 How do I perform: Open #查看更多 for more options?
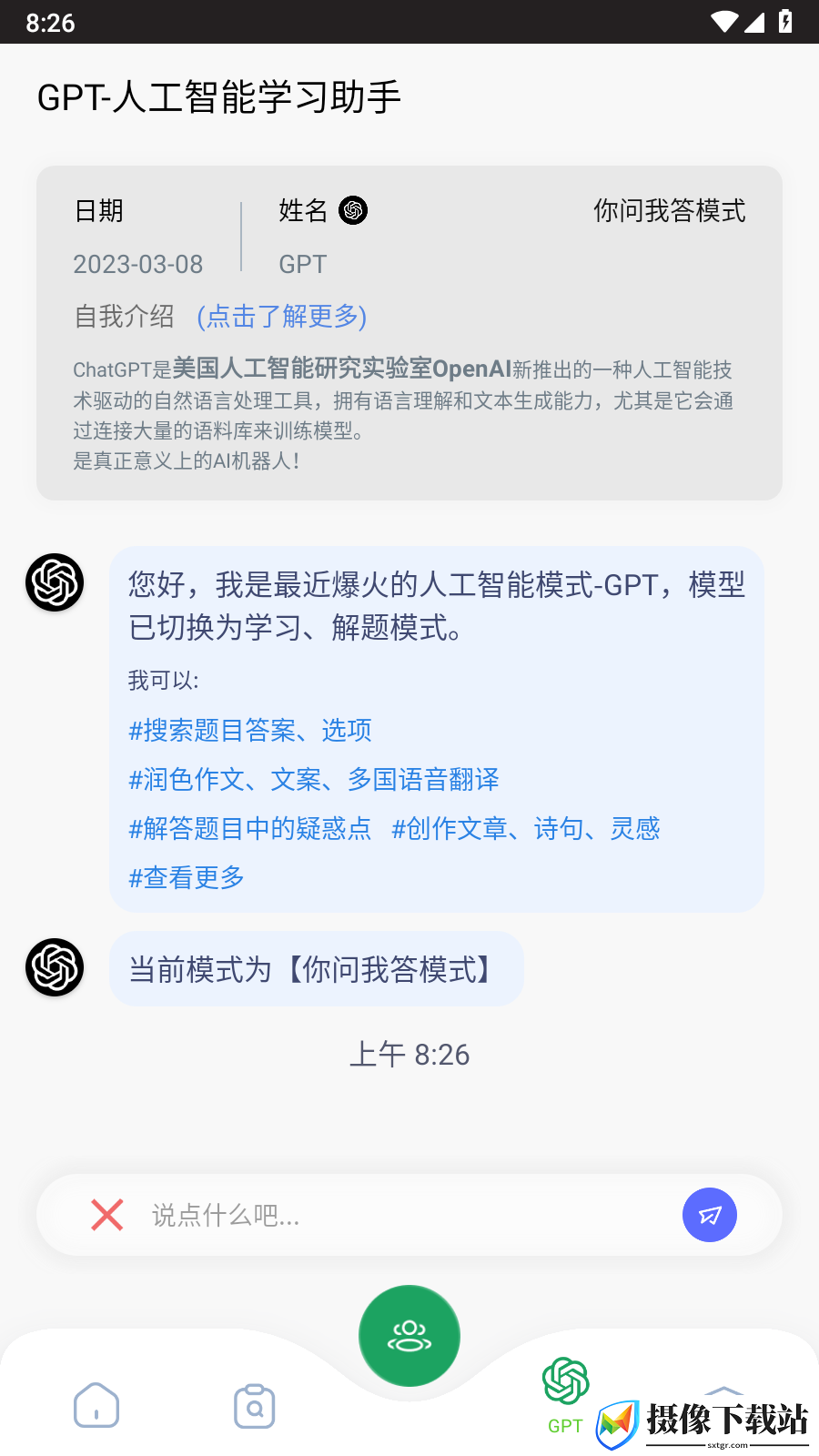[x=187, y=877]
